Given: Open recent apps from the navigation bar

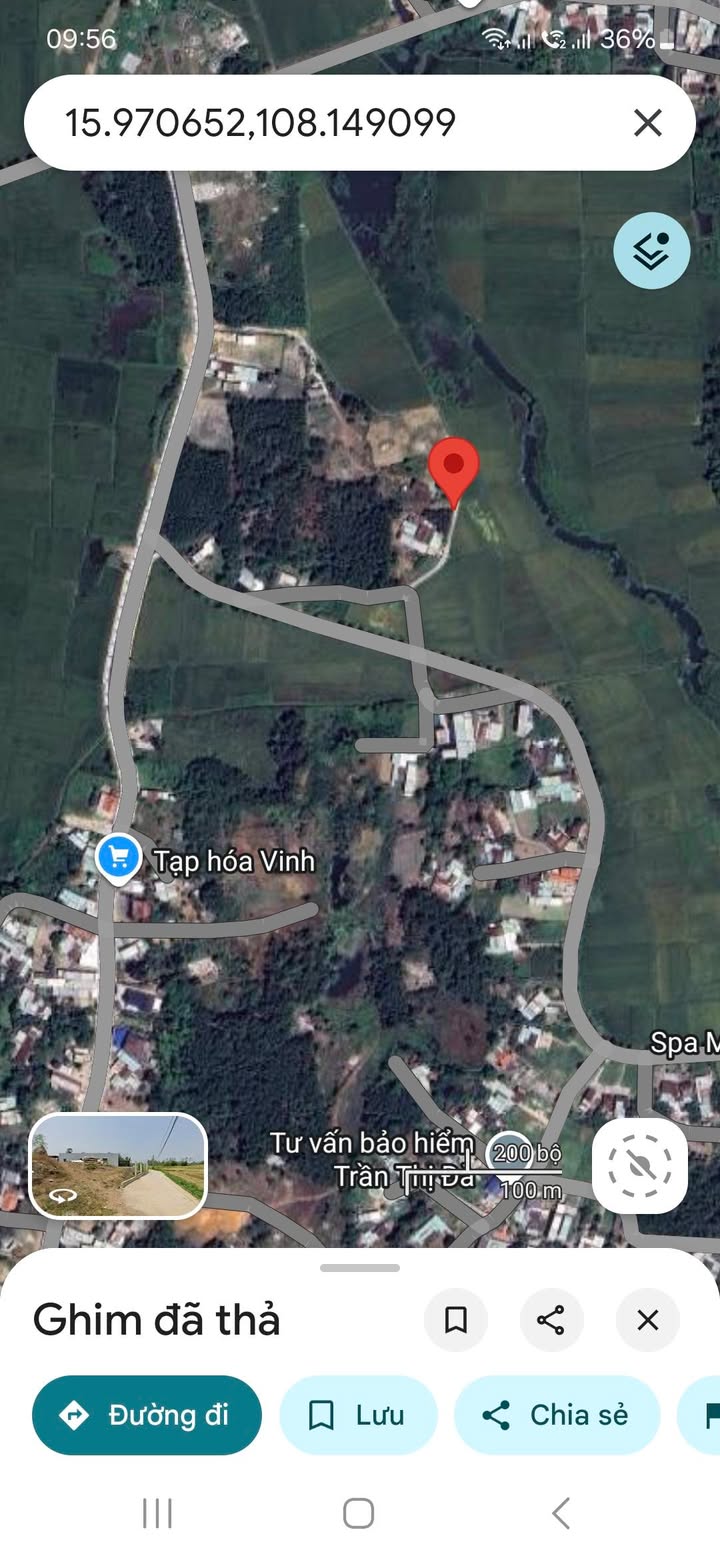Looking at the screenshot, I should click(x=158, y=1513).
